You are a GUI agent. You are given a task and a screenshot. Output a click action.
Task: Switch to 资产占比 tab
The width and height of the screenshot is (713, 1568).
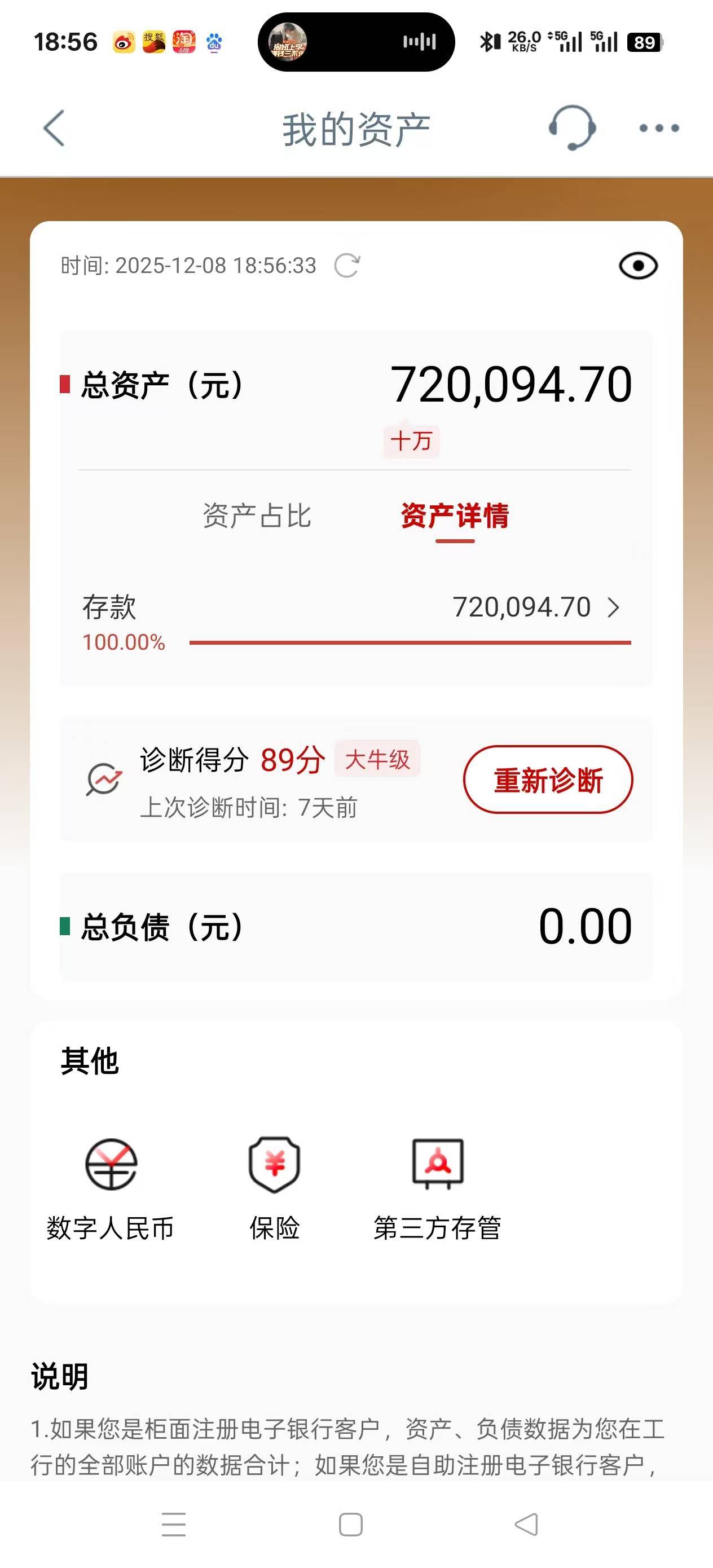tap(257, 516)
